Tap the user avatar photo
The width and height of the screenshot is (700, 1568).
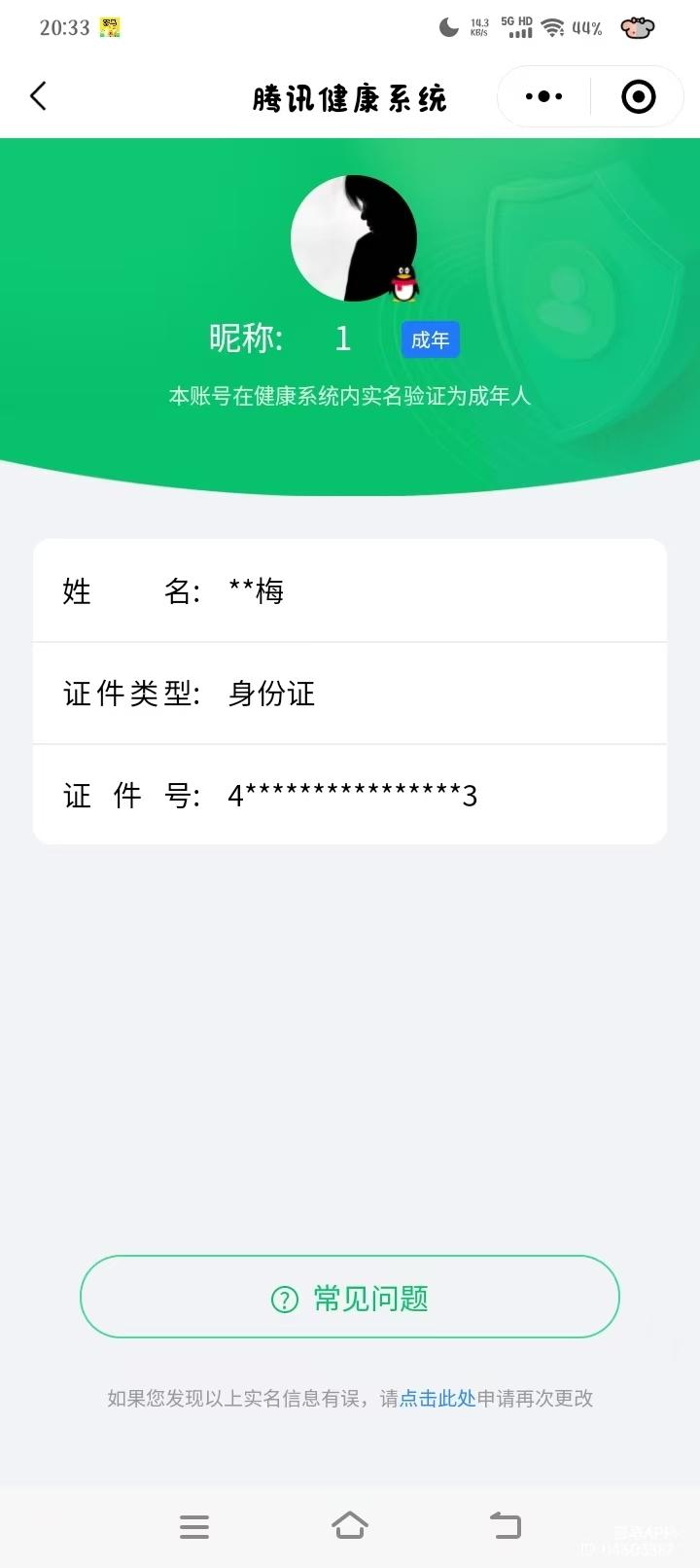(x=354, y=237)
